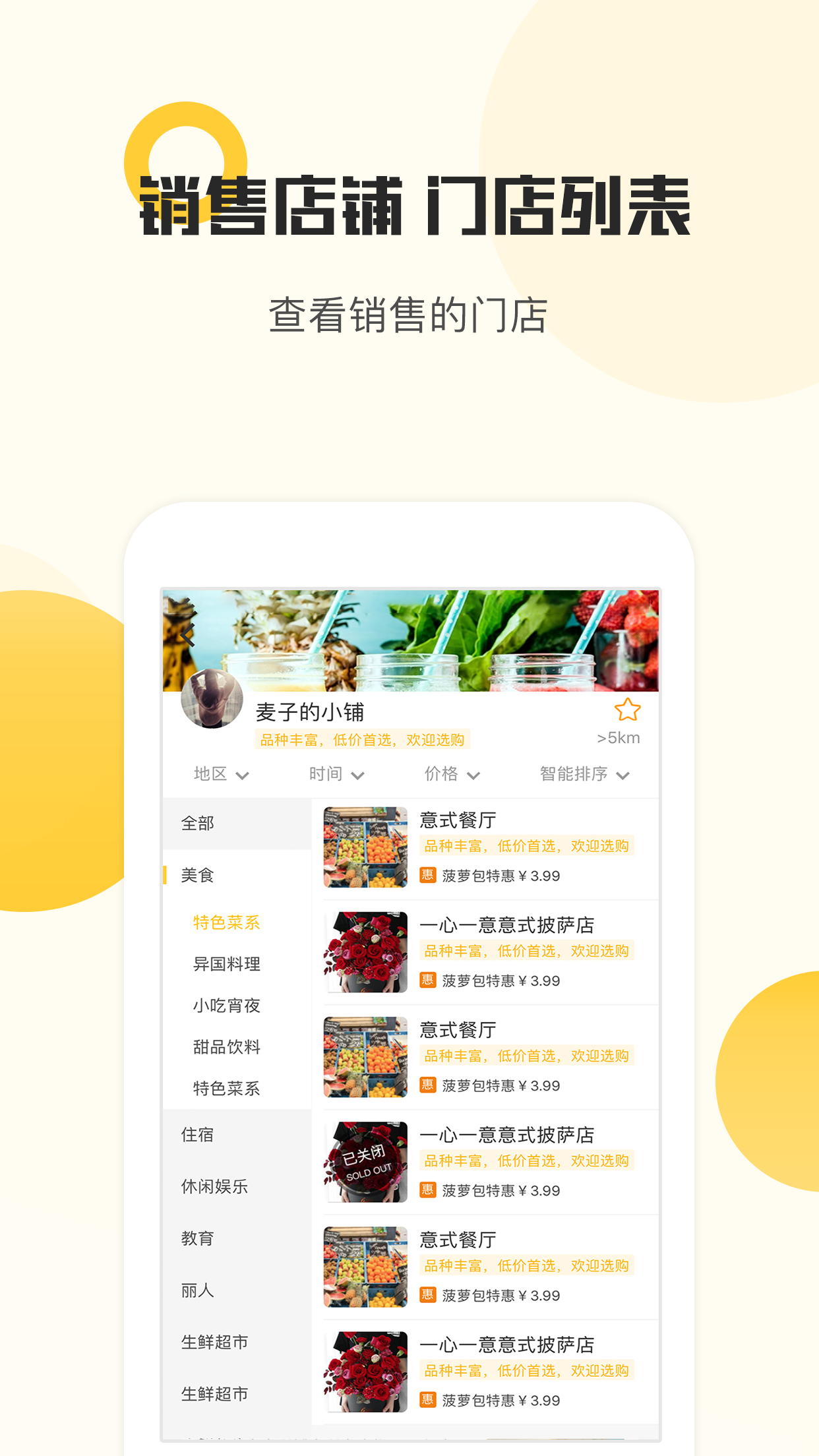819x1456 pixels.
Task: Open the 一心一意意式披萨店 store listing
Action: [x=508, y=926]
